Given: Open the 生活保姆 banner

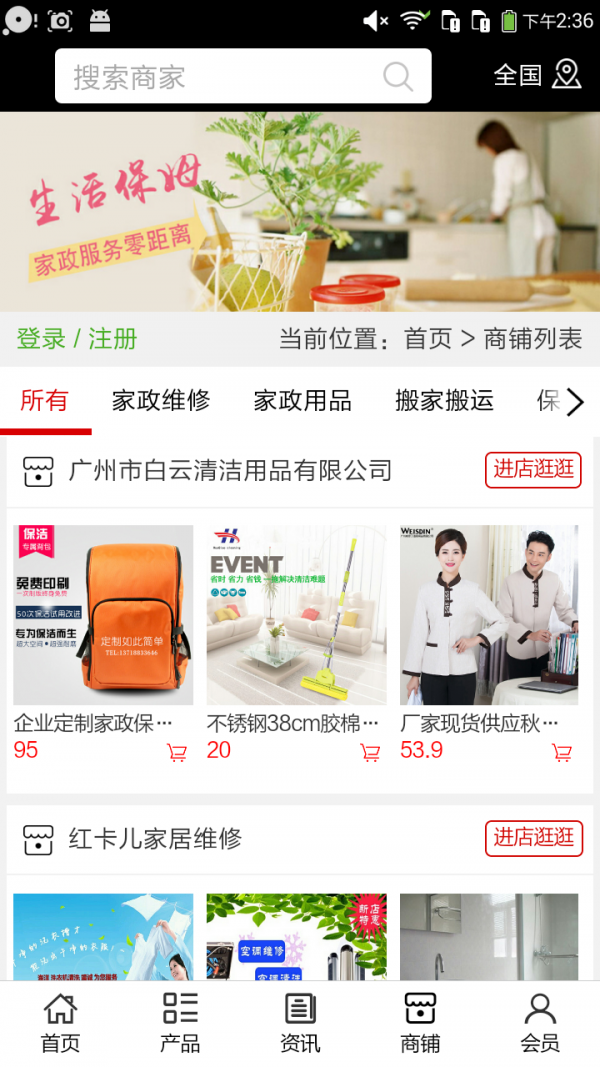Looking at the screenshot, I should [300, 212].
